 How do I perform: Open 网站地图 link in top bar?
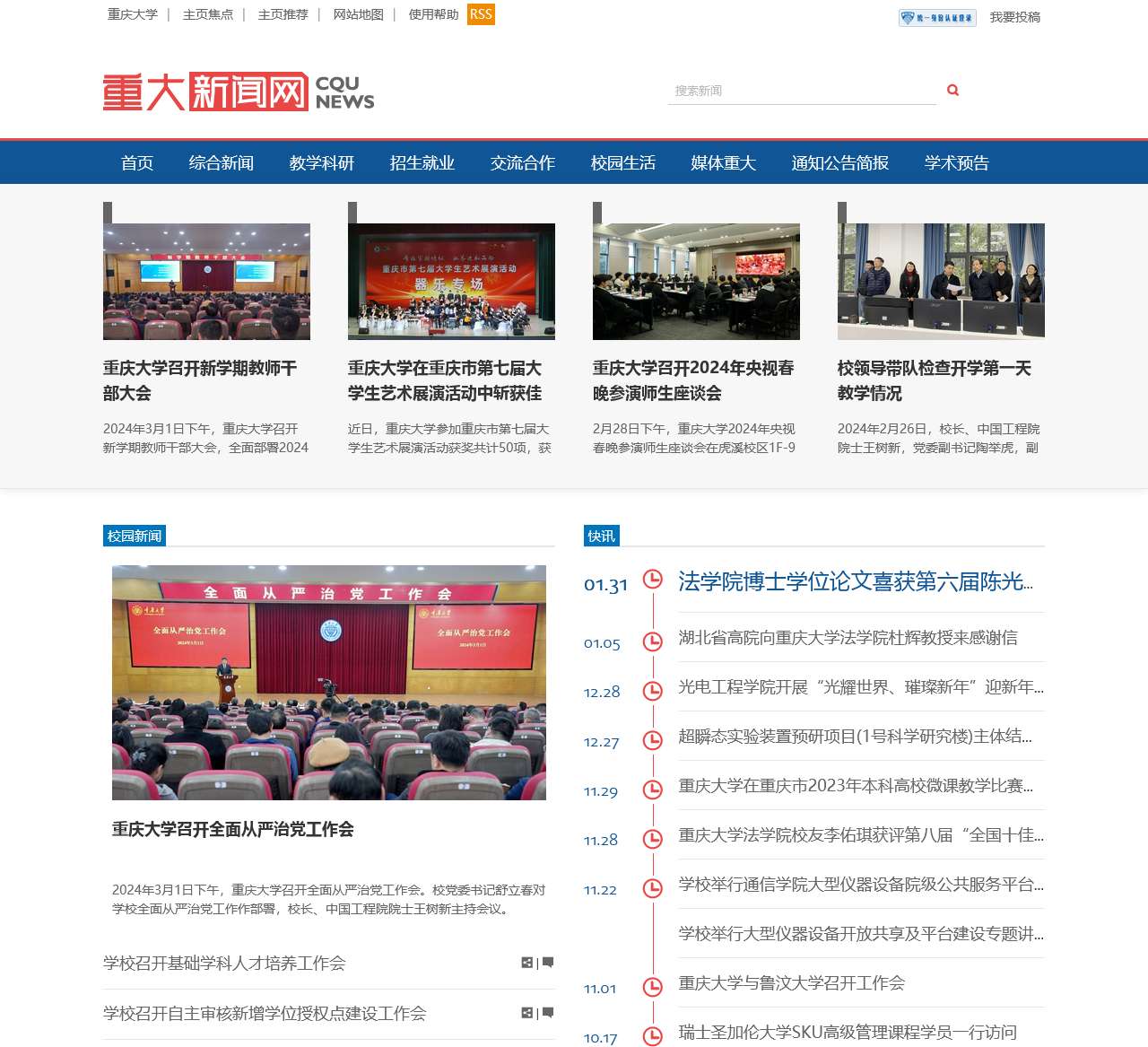click(358, 14)
